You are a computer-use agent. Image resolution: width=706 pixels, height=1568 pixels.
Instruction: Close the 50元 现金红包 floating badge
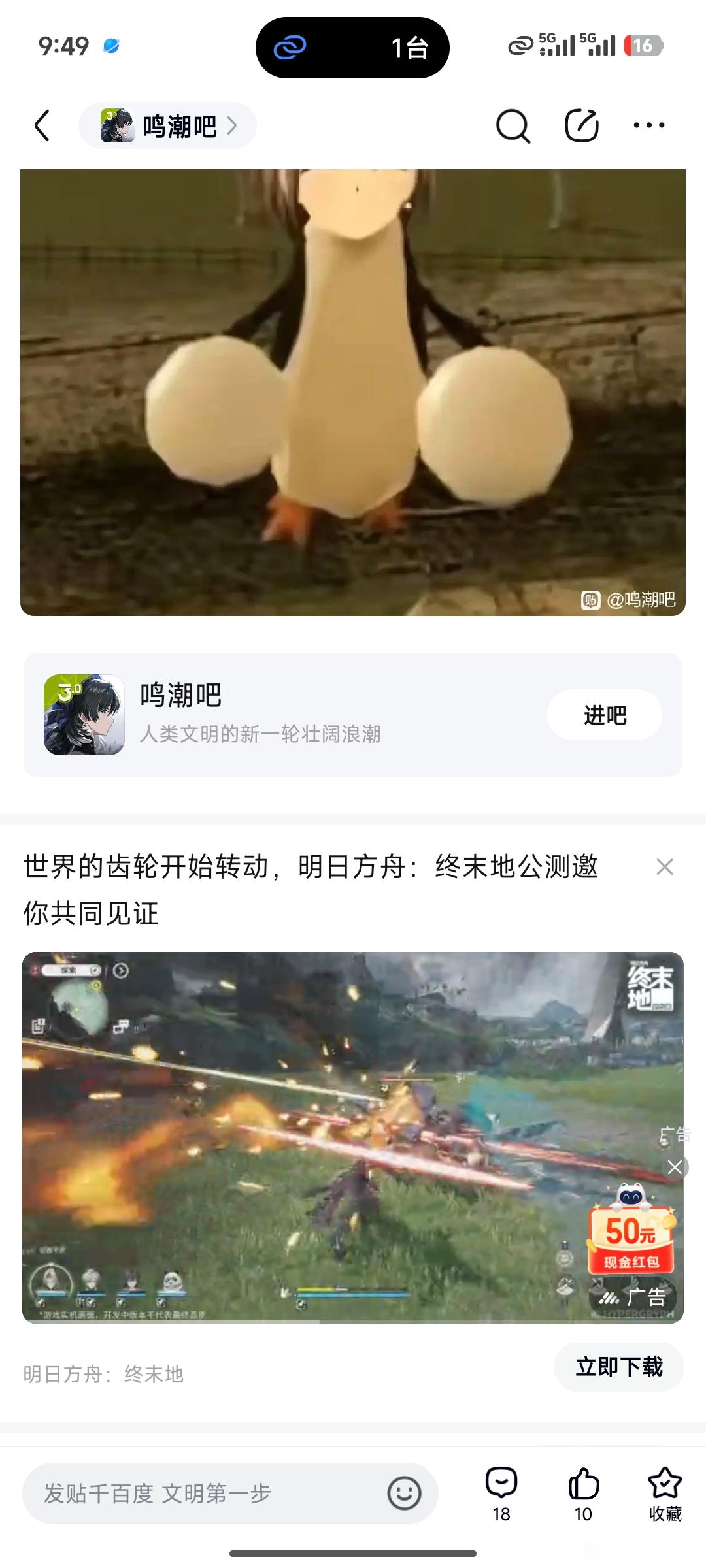coord(675,1167)
